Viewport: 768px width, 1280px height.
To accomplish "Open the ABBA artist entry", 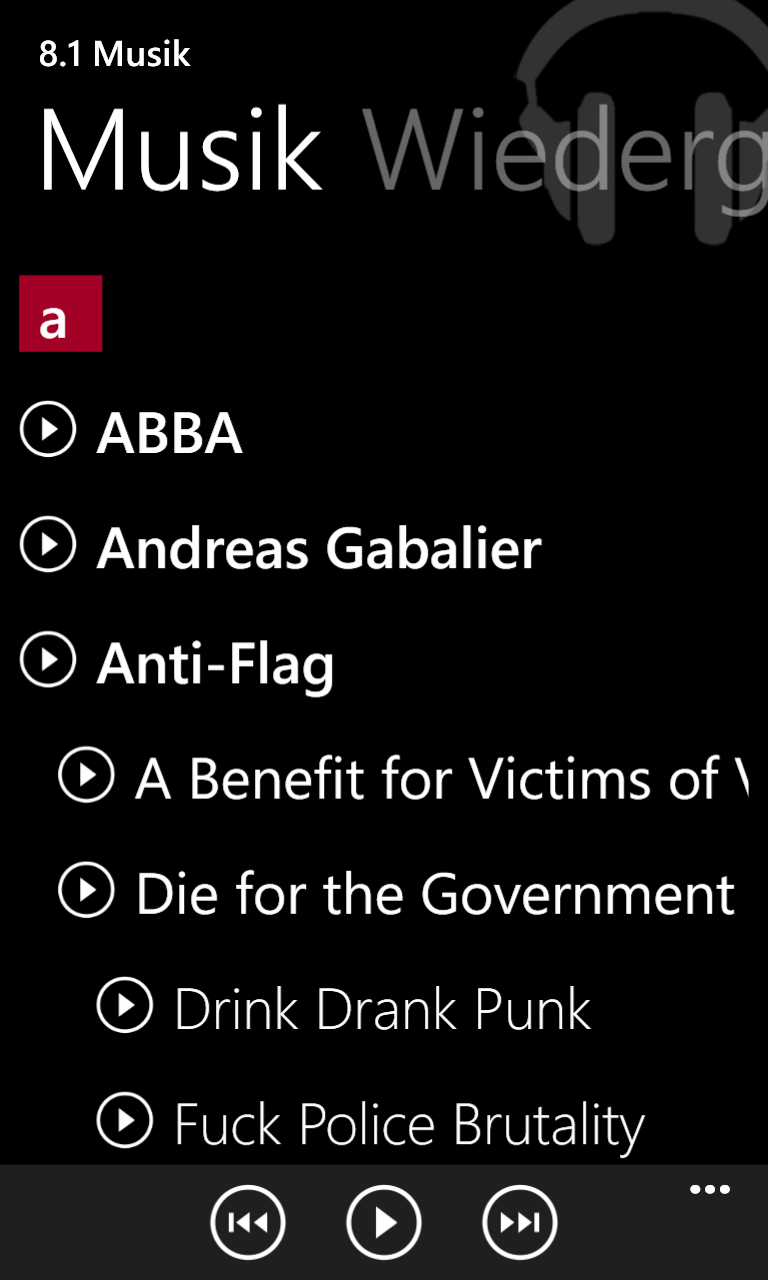I will (x=169, y=433).
